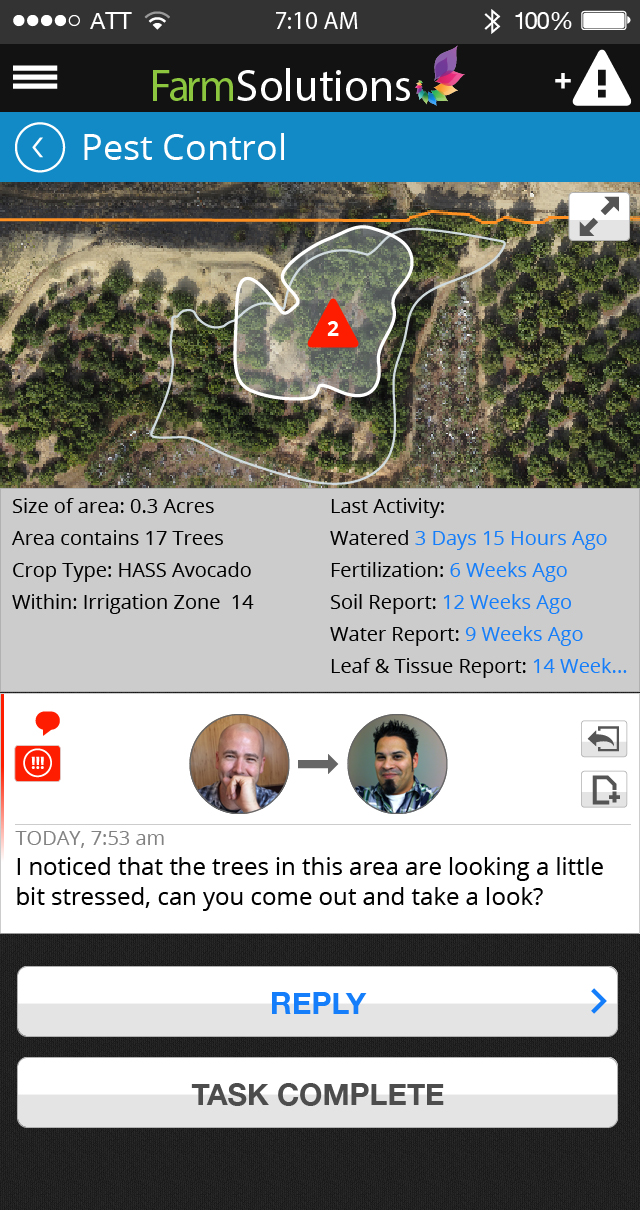
Task: Open Fertilization 6 Weeks Ago link
Action: click(507, 570)
